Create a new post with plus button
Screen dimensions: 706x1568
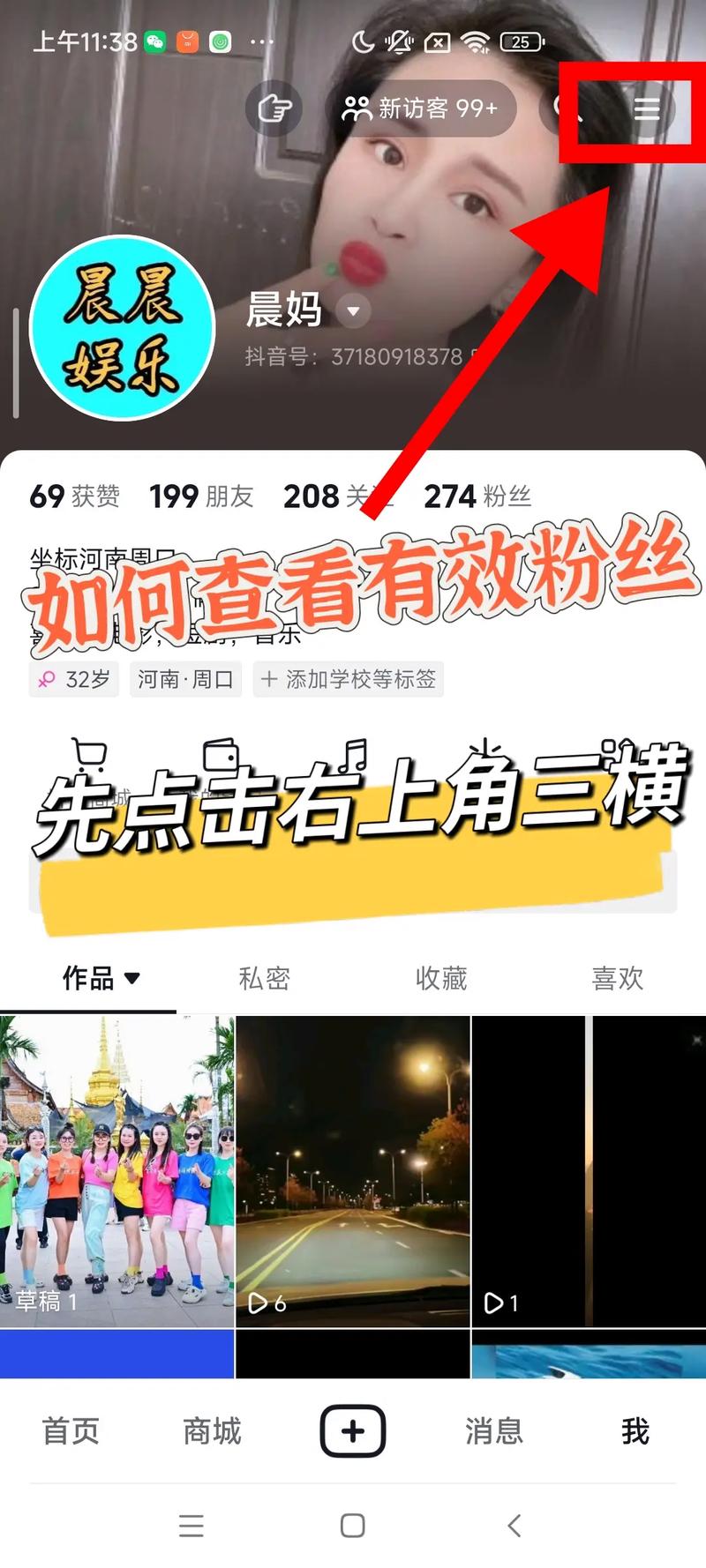coord(352,1430)
